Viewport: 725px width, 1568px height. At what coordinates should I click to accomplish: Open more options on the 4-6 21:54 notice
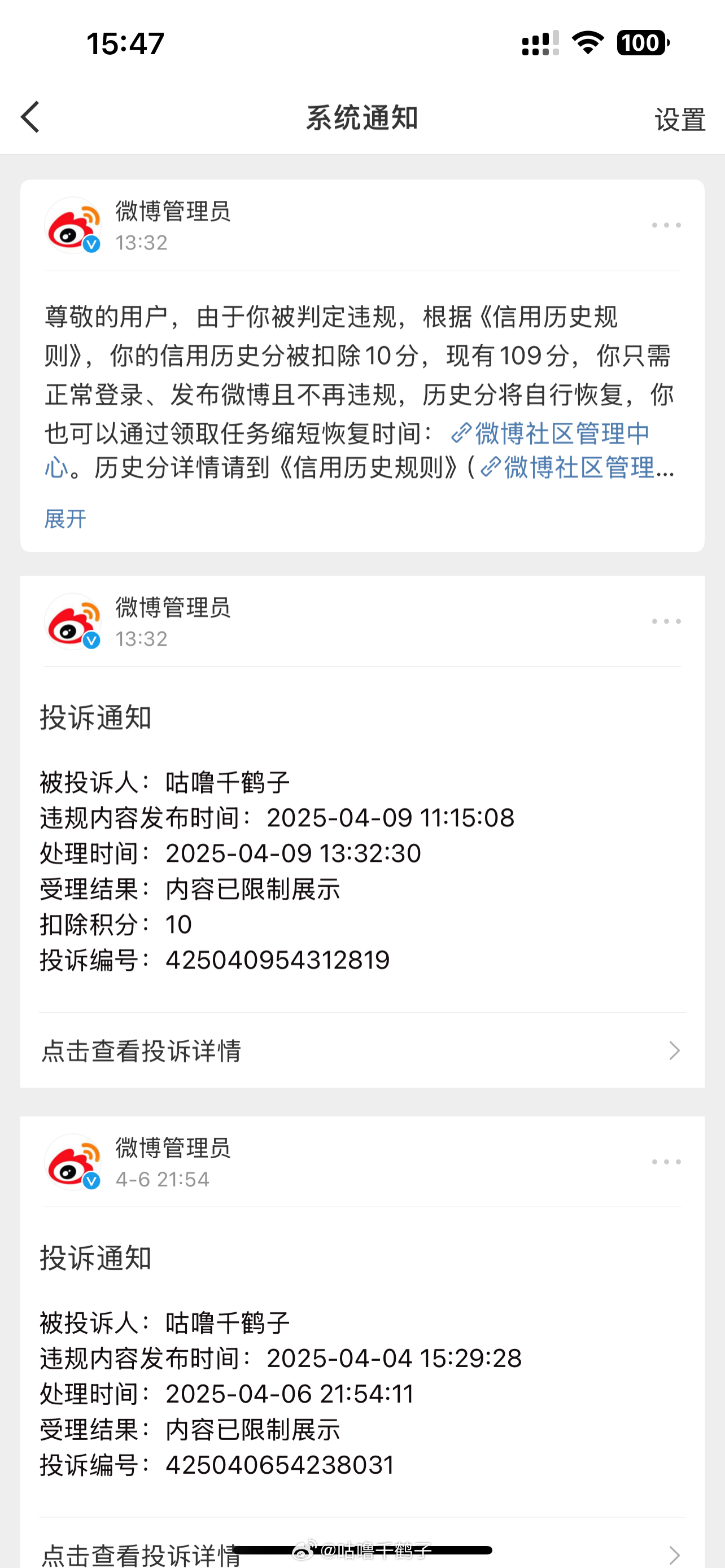point(666,1162)
